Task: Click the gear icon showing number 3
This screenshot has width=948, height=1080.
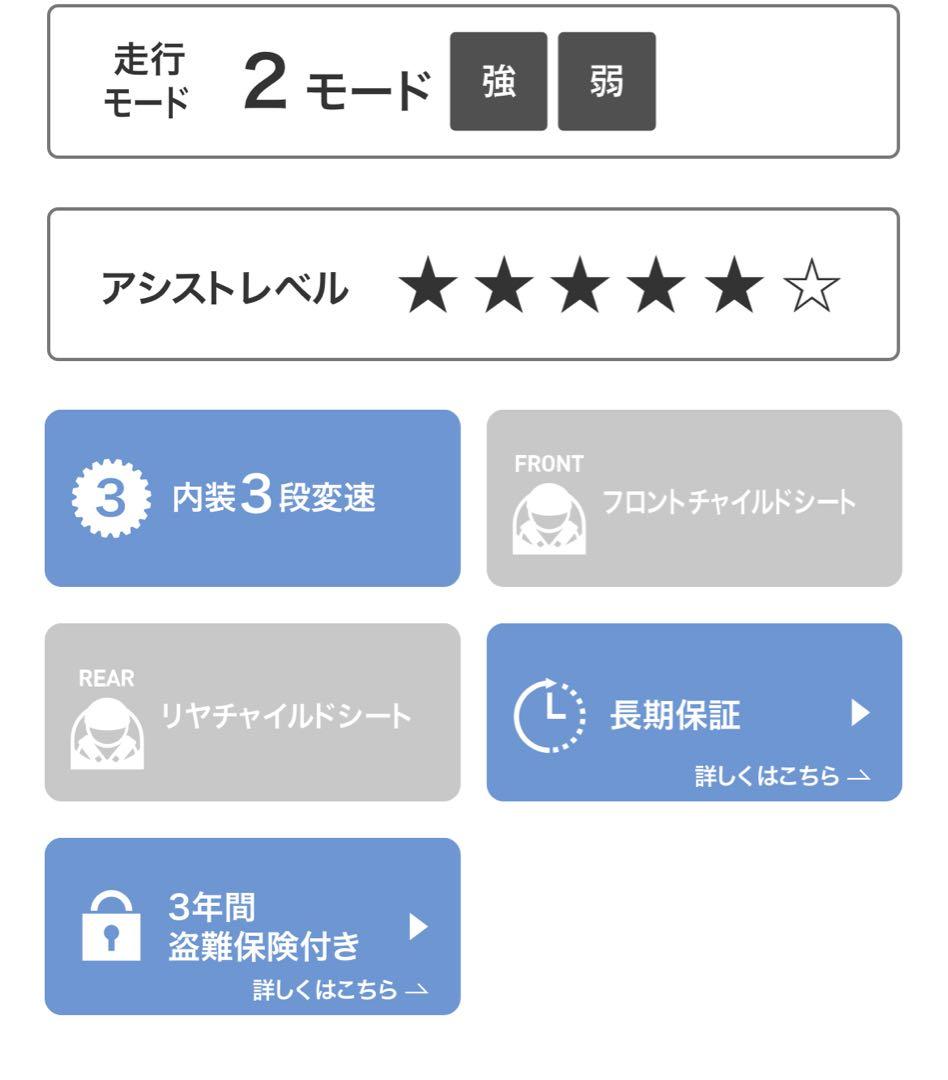Action: point(110,500)
